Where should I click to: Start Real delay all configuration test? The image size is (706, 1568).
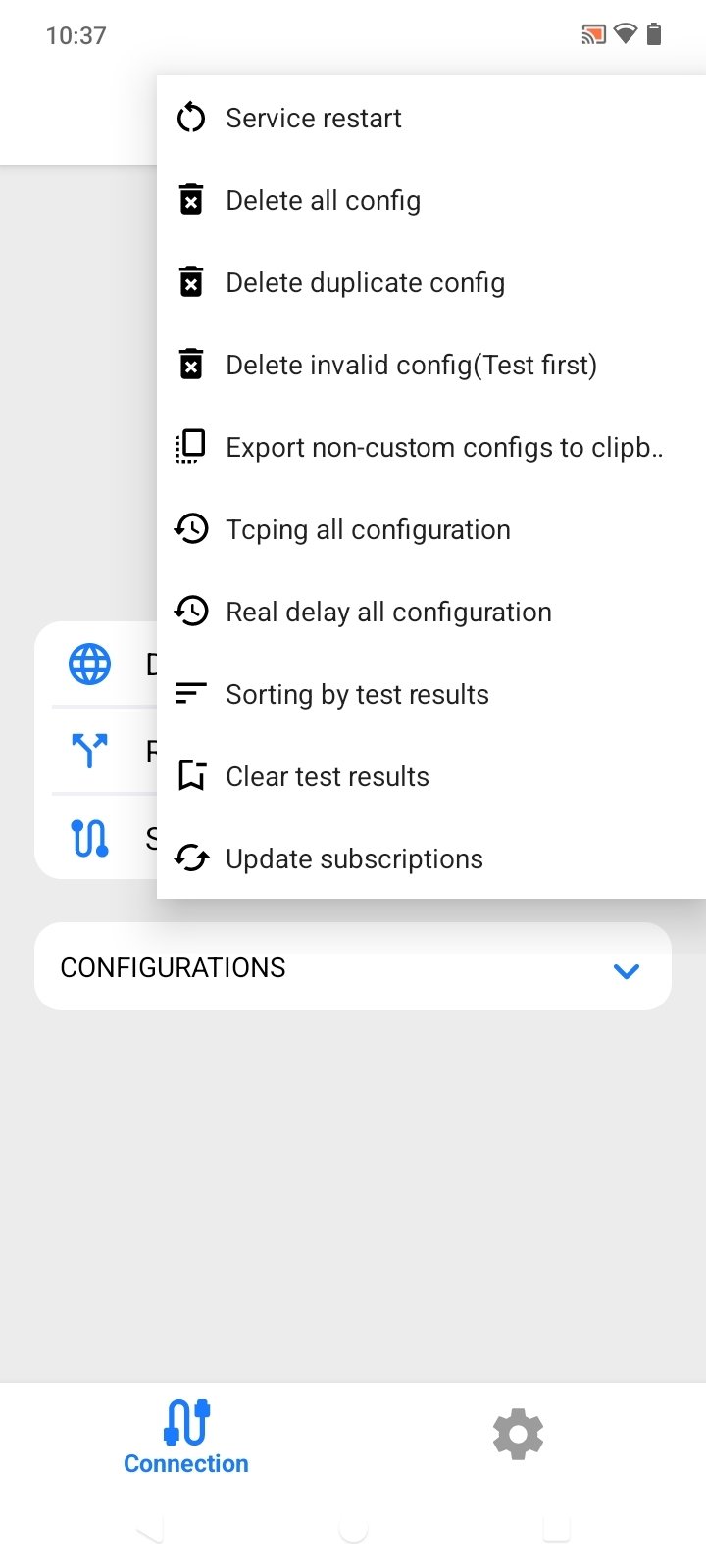coord(388,612)
